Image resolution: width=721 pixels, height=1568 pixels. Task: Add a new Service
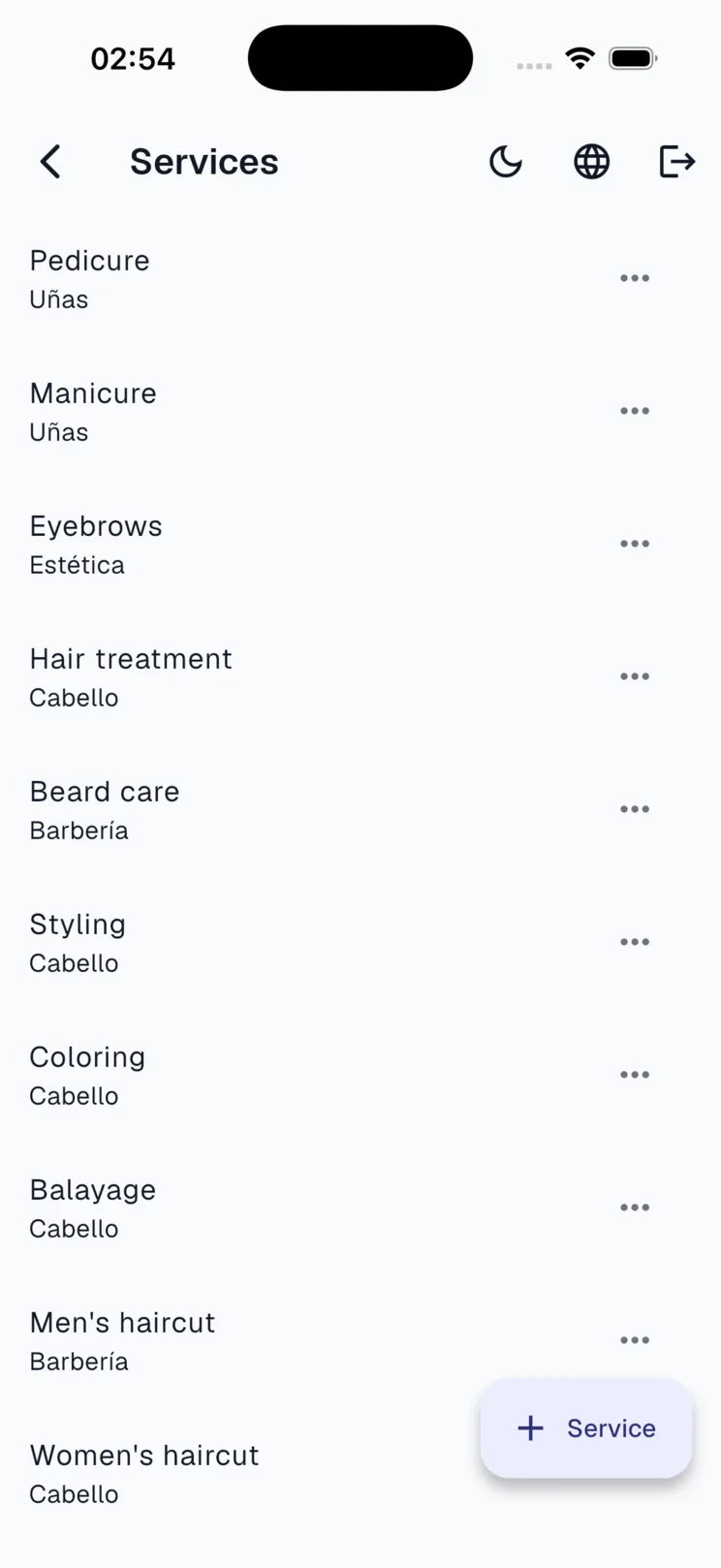pyautogui.click(x=586, y=1427)
